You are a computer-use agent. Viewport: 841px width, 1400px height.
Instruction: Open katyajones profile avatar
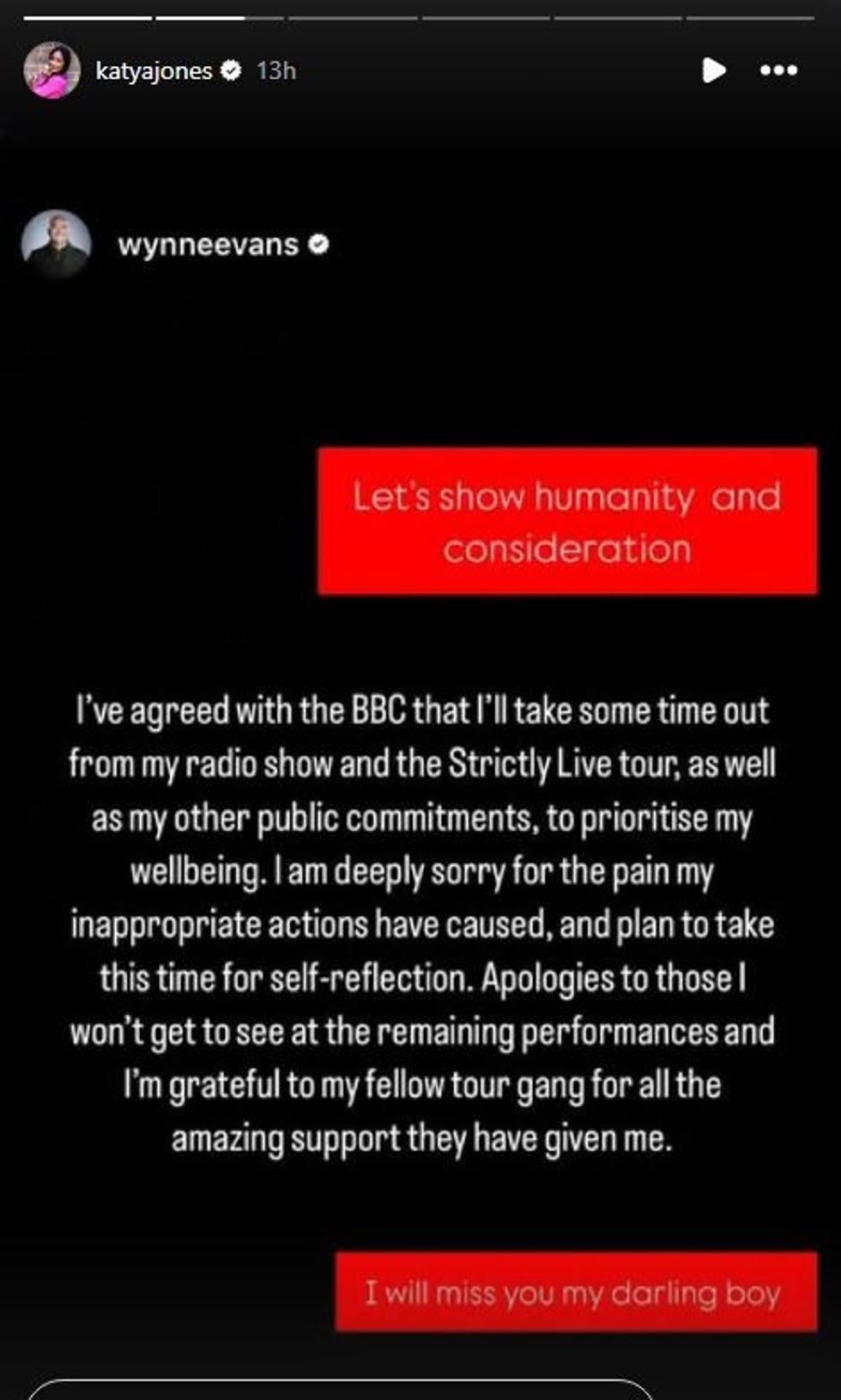click(x=51, y=70)
